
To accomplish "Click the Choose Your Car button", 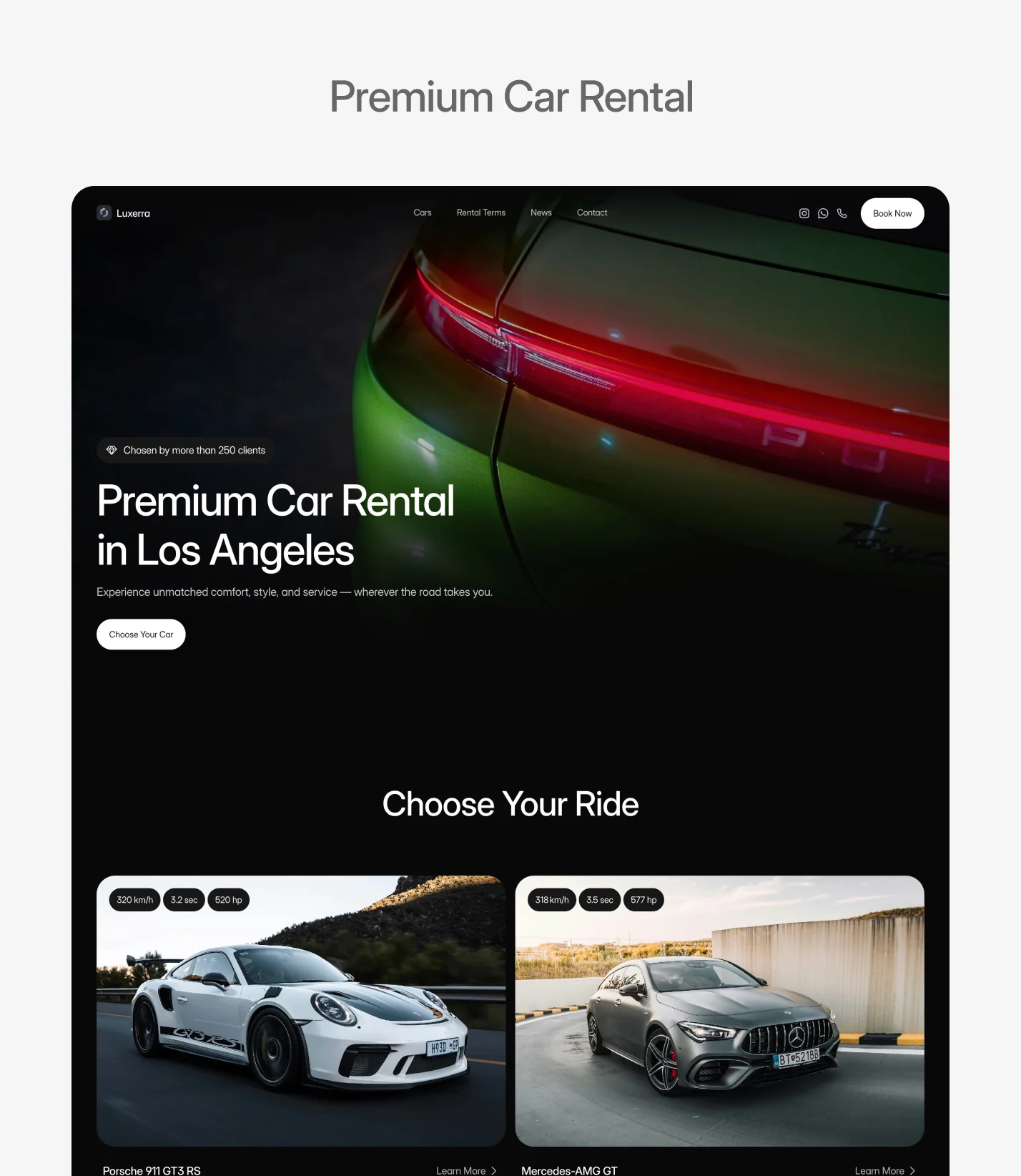I will pyautogui.click(x=140, y=634).
